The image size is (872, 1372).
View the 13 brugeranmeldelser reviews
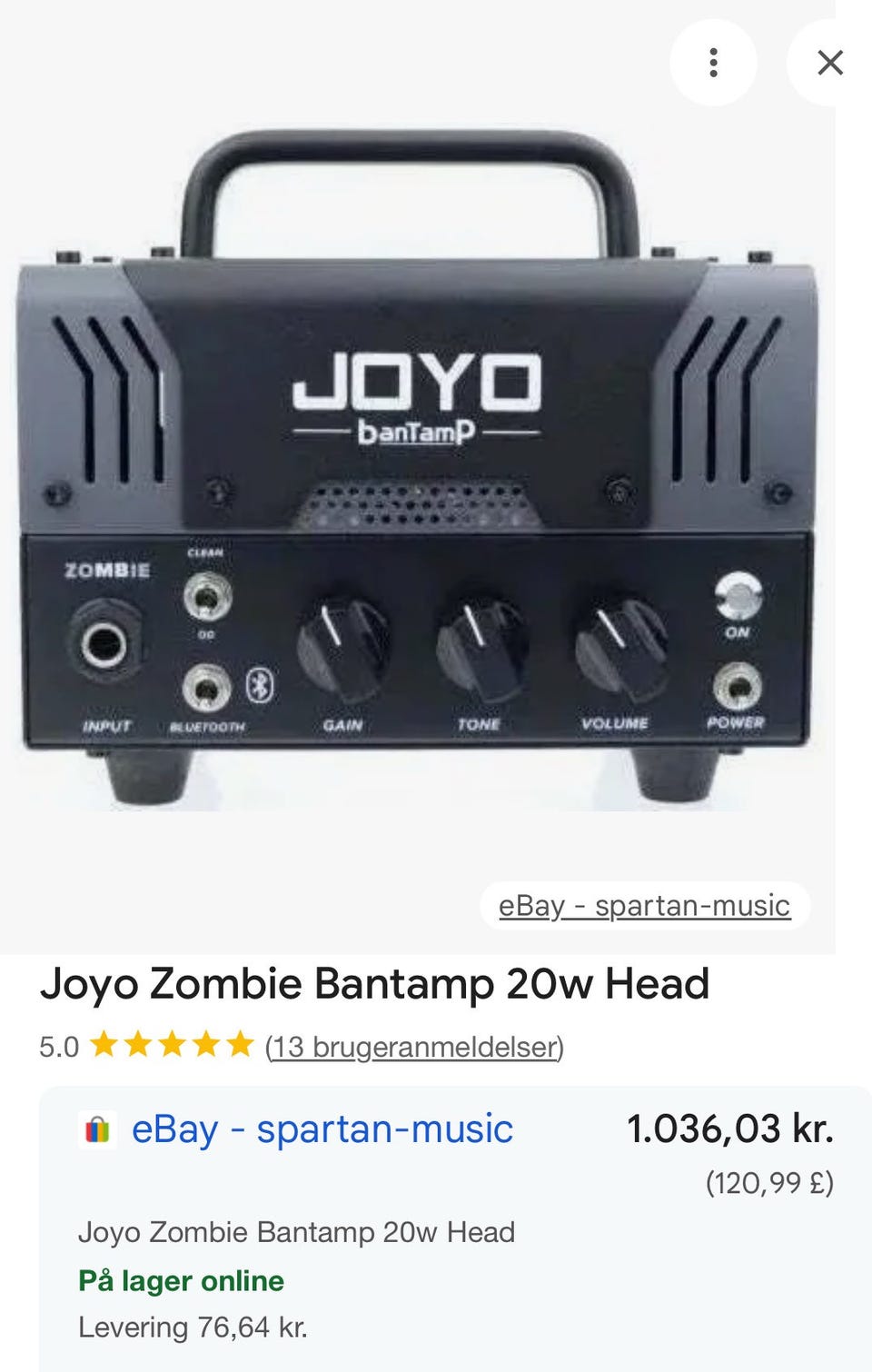[x=414, y=1047]
